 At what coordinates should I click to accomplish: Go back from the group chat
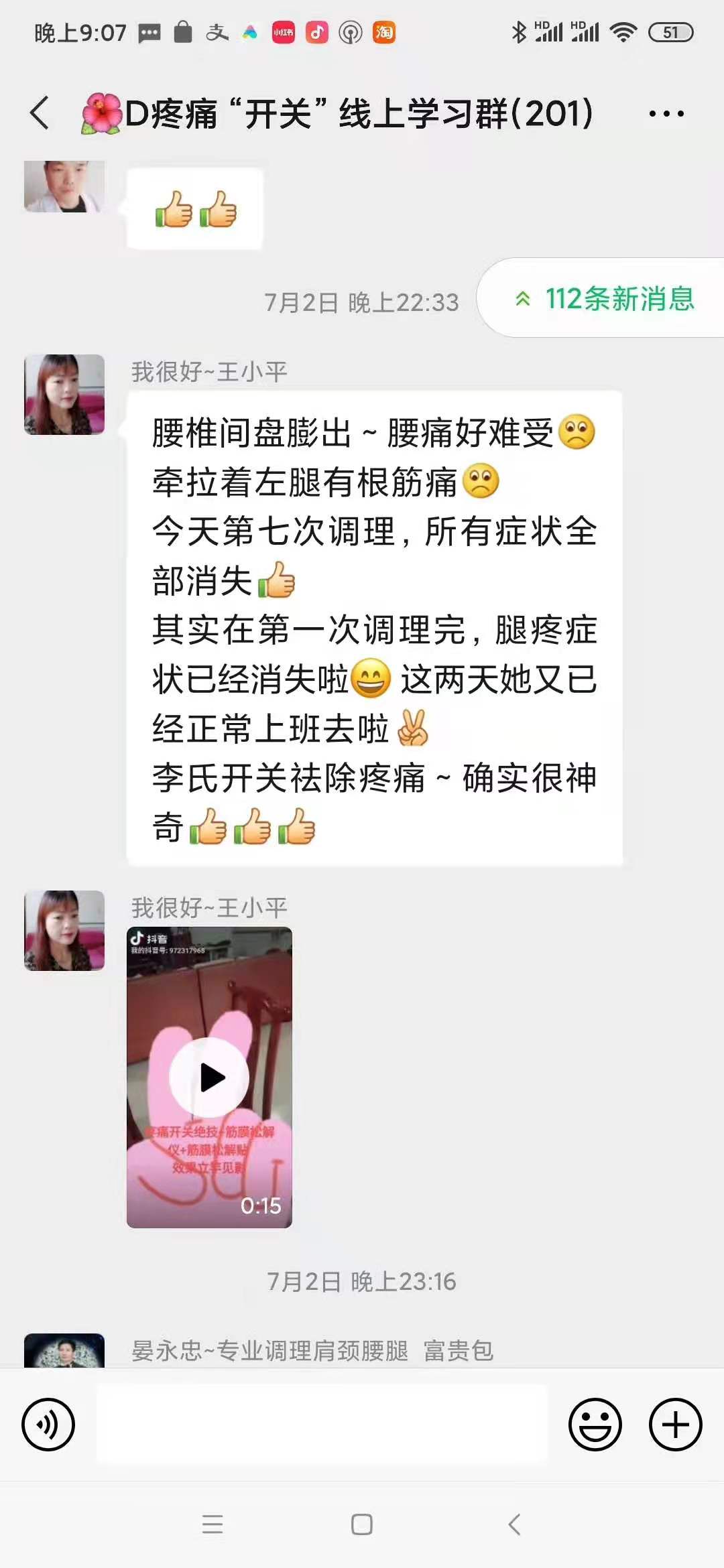pos(40,113)
